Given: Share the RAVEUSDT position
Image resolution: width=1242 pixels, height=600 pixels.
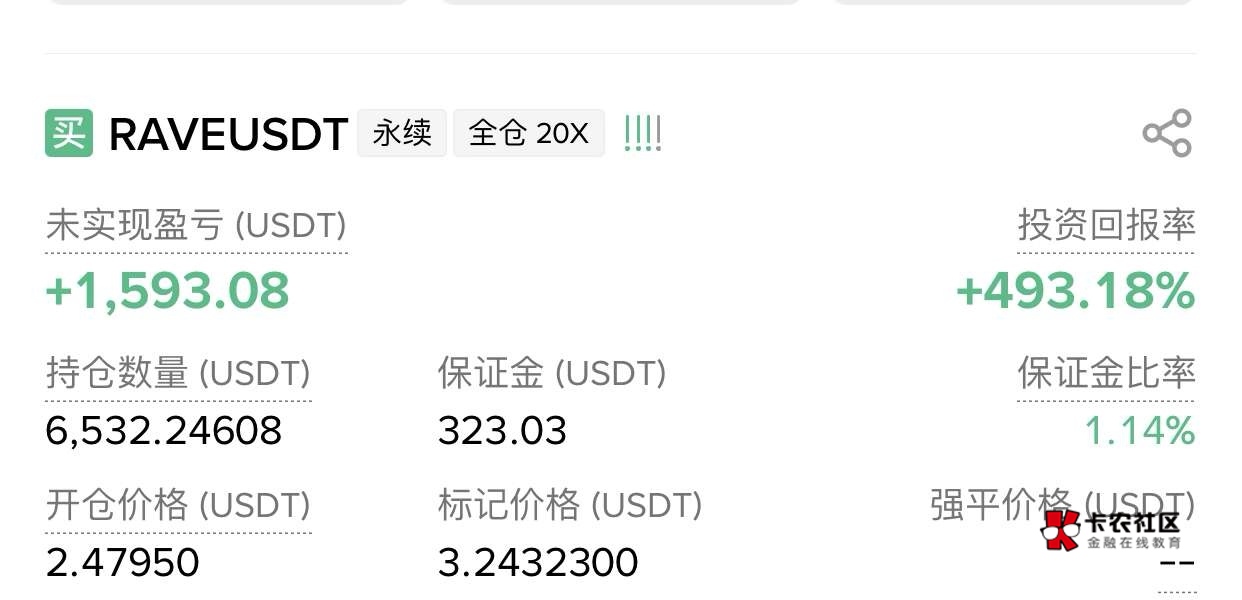Looking at the screenshot, I should point(1166,133).
